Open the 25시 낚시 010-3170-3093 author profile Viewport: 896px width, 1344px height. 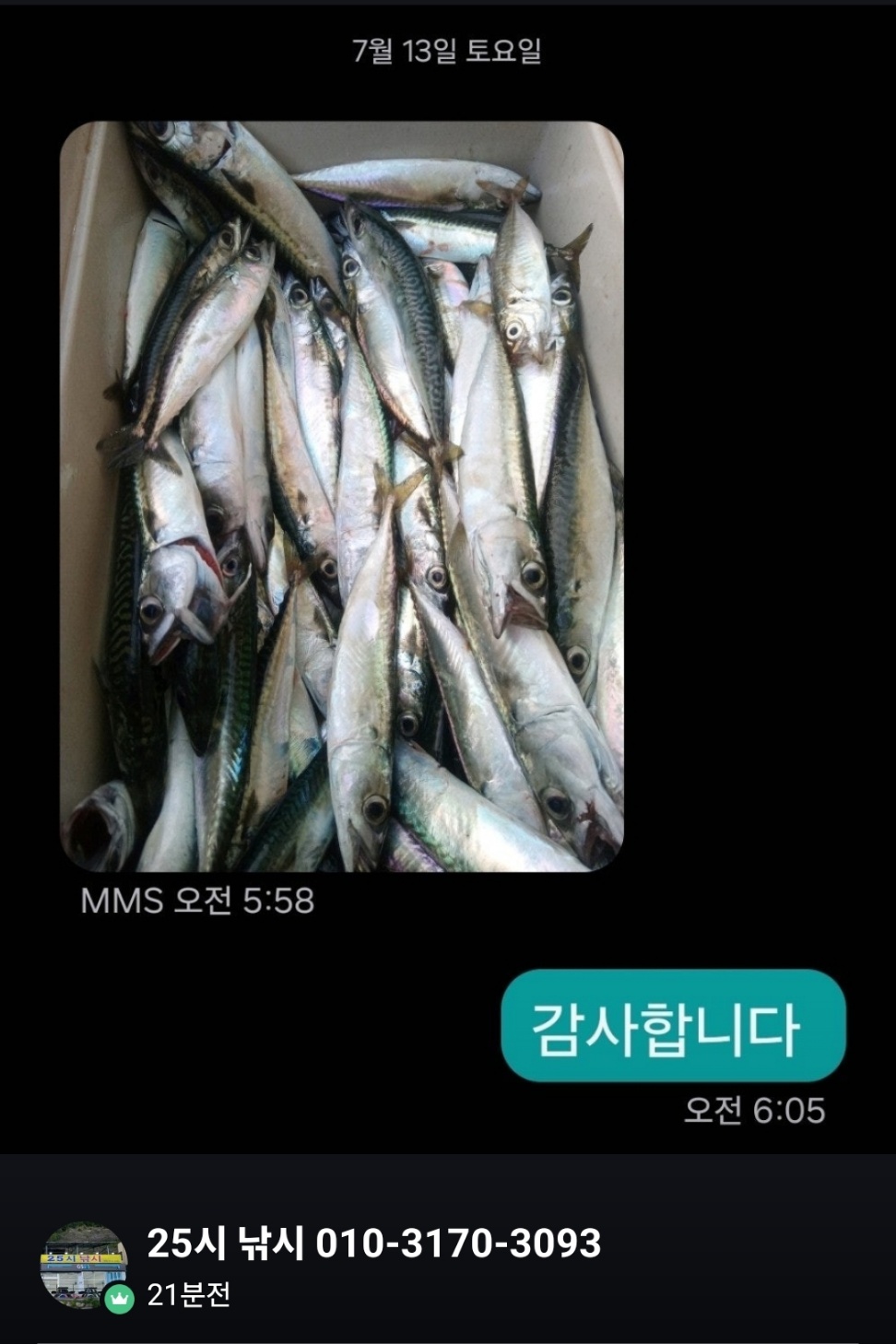click(373, 1244)
